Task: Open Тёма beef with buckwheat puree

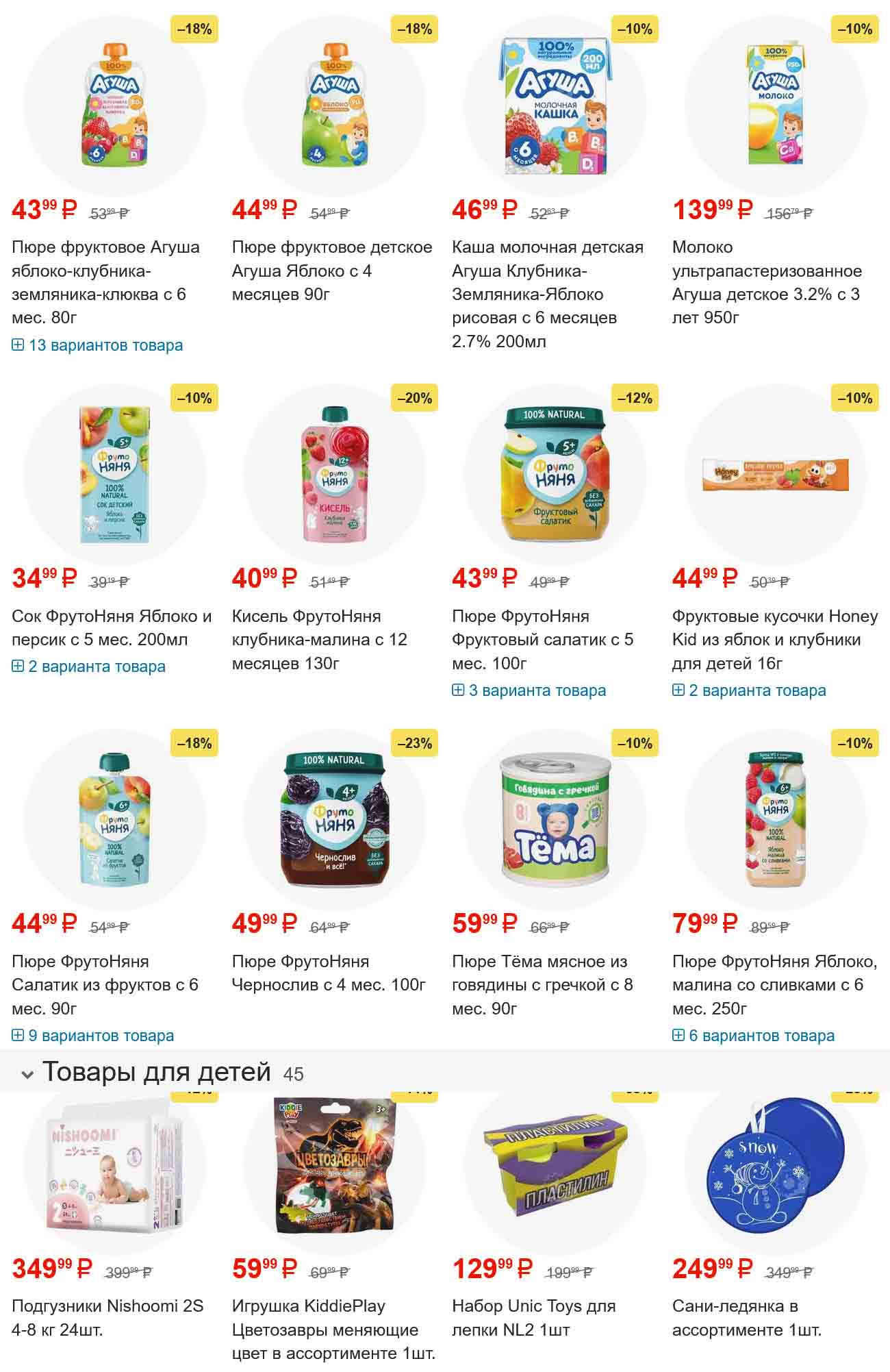Action: [x=542, y=984]
